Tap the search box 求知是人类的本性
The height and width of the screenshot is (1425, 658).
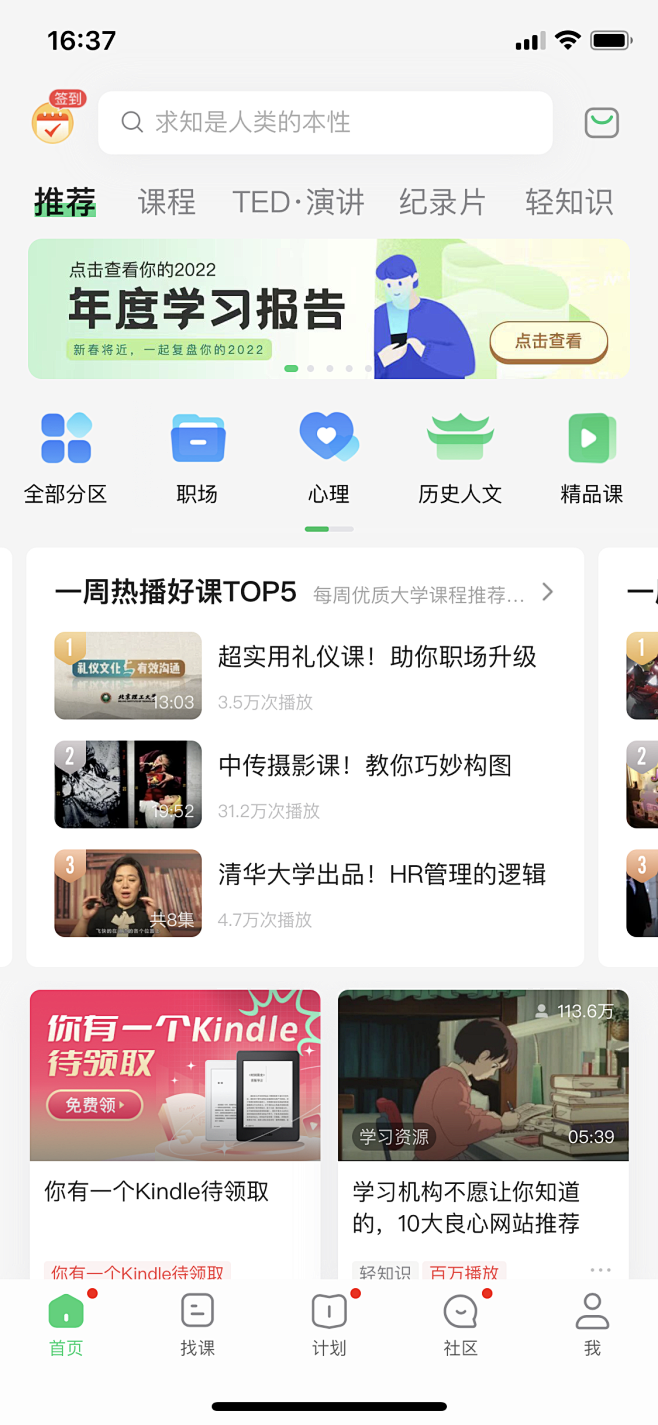[x=325, y=123]
